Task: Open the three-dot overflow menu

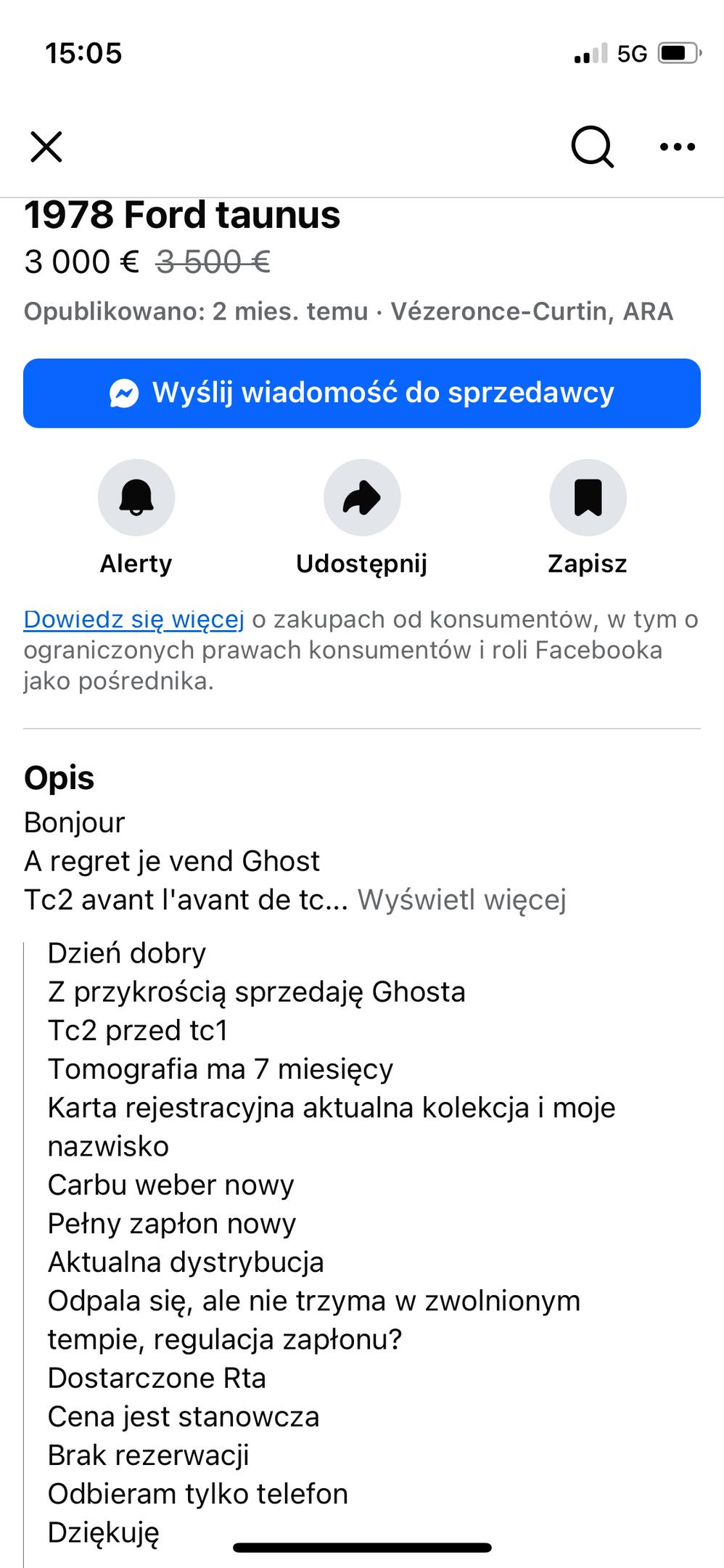Action: (677, 147)
